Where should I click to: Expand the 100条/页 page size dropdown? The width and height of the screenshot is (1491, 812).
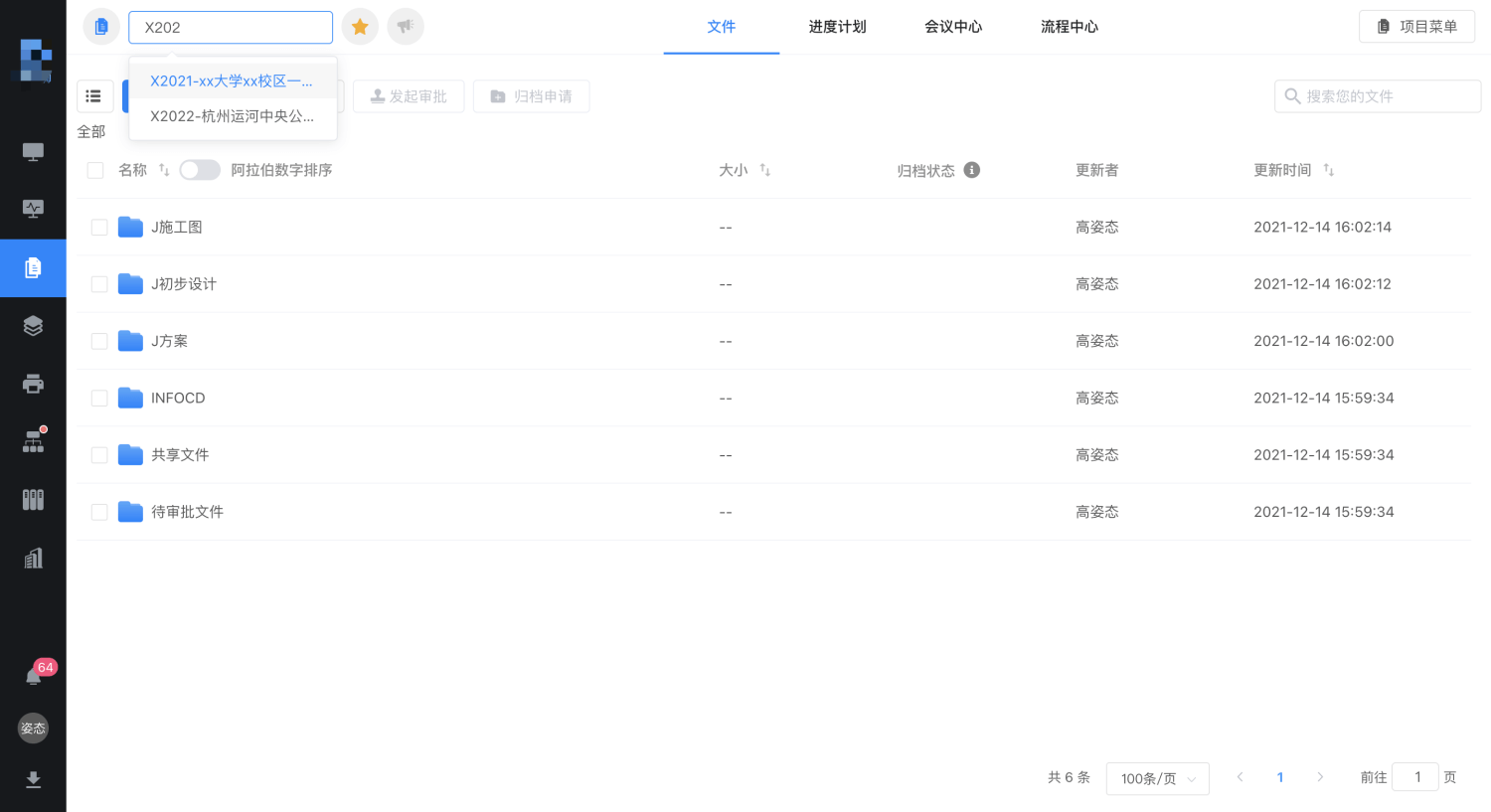[x=1157, y=778]
